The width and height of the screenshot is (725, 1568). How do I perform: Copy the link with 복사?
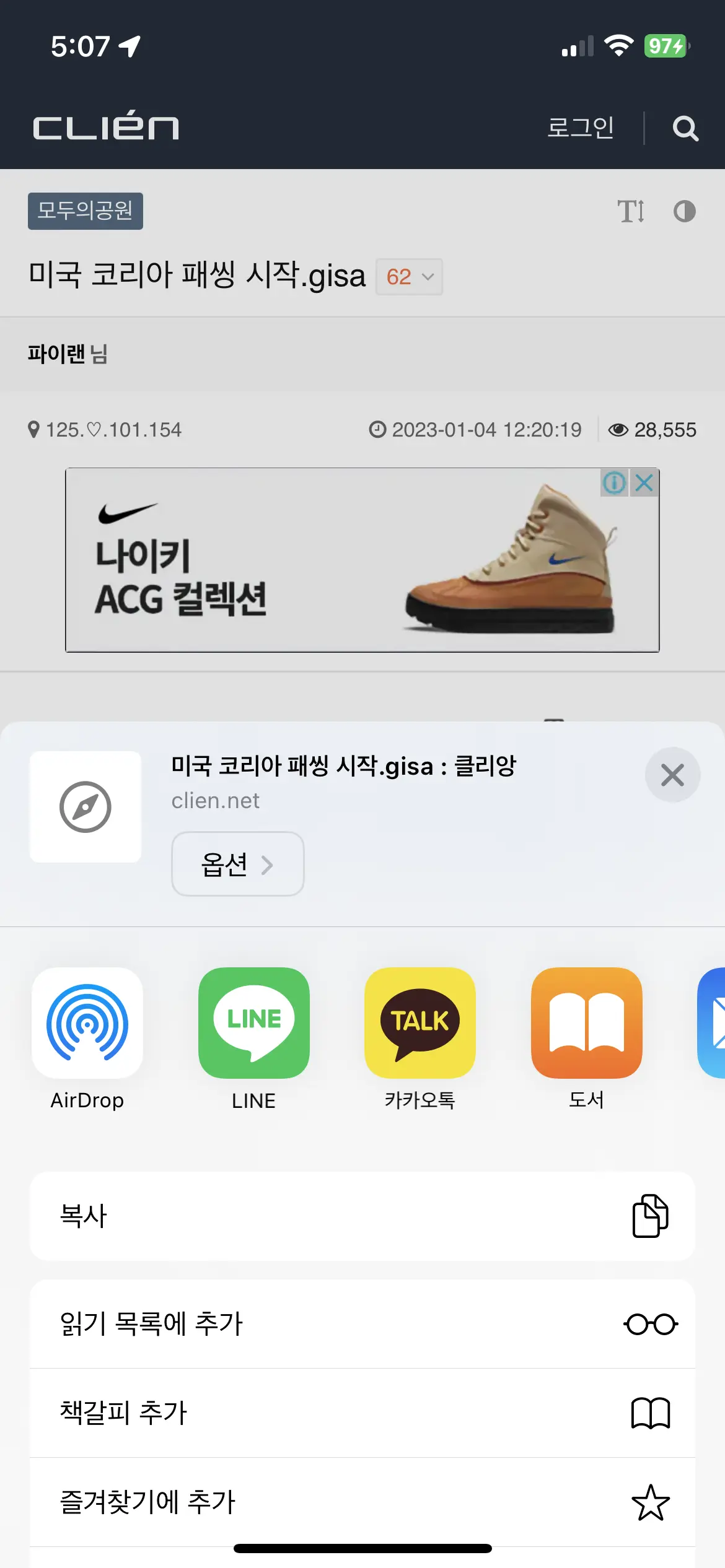(x=362, y=1216)
